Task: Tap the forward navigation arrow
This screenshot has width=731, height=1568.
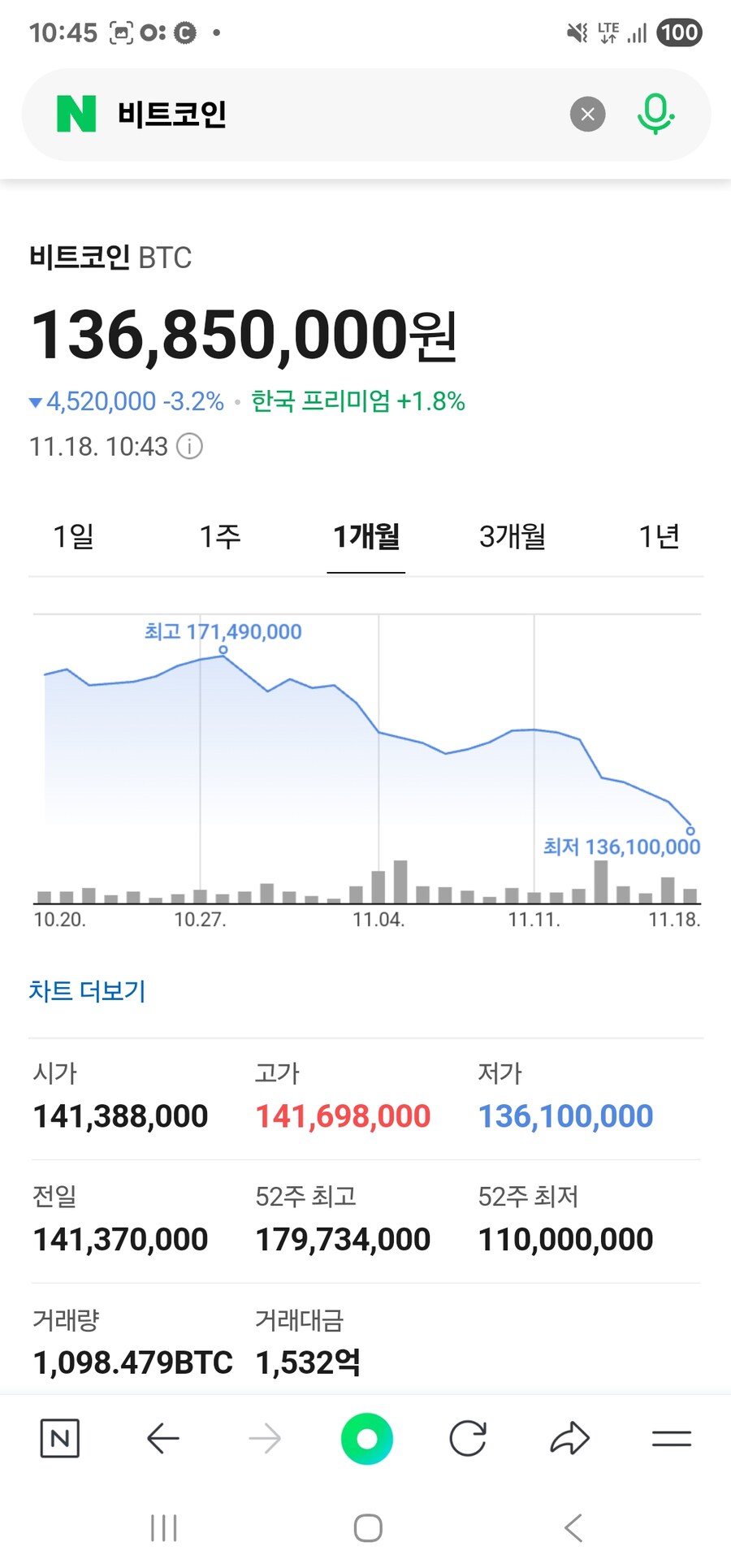Action: pyautogui.click(x=266, y=1438)
